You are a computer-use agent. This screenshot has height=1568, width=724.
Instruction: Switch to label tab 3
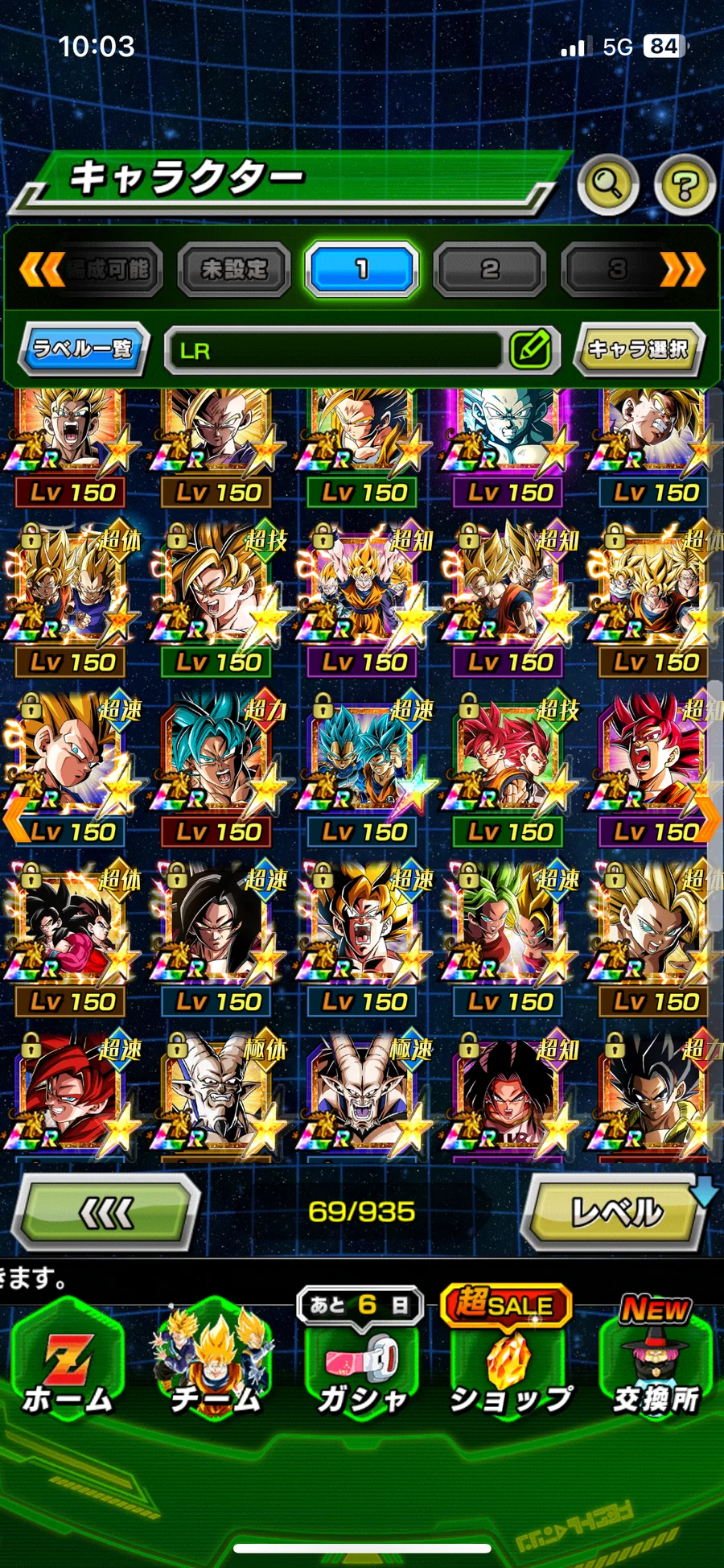(615, 269)
